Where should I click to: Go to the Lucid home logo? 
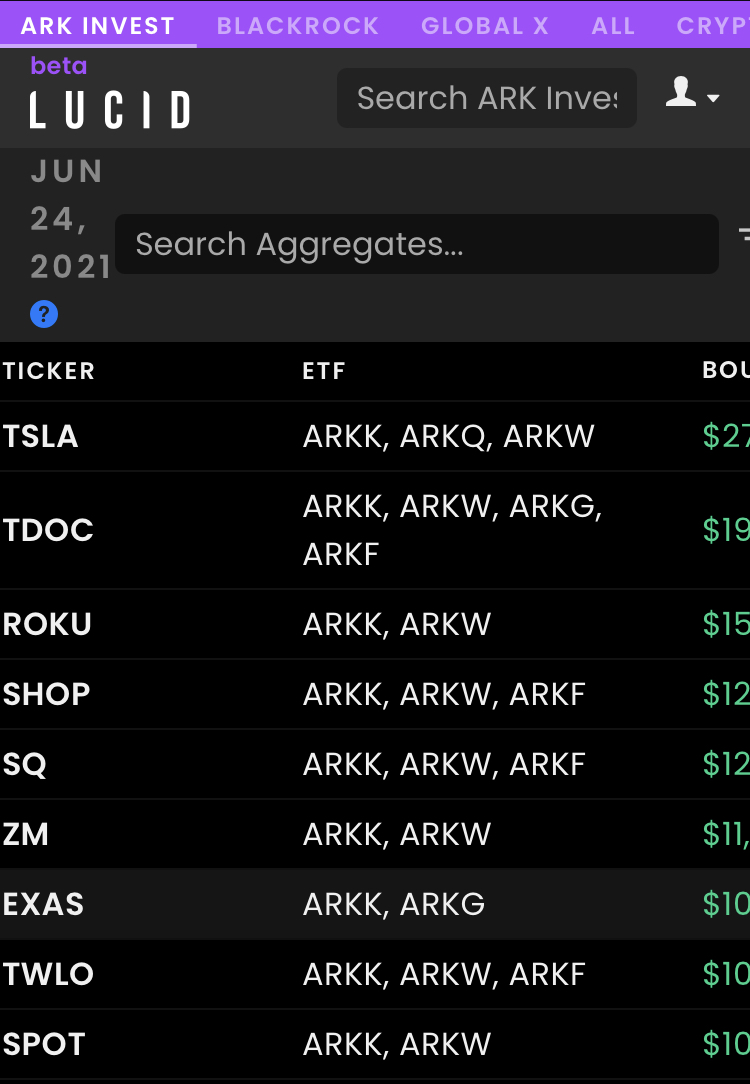110,109
